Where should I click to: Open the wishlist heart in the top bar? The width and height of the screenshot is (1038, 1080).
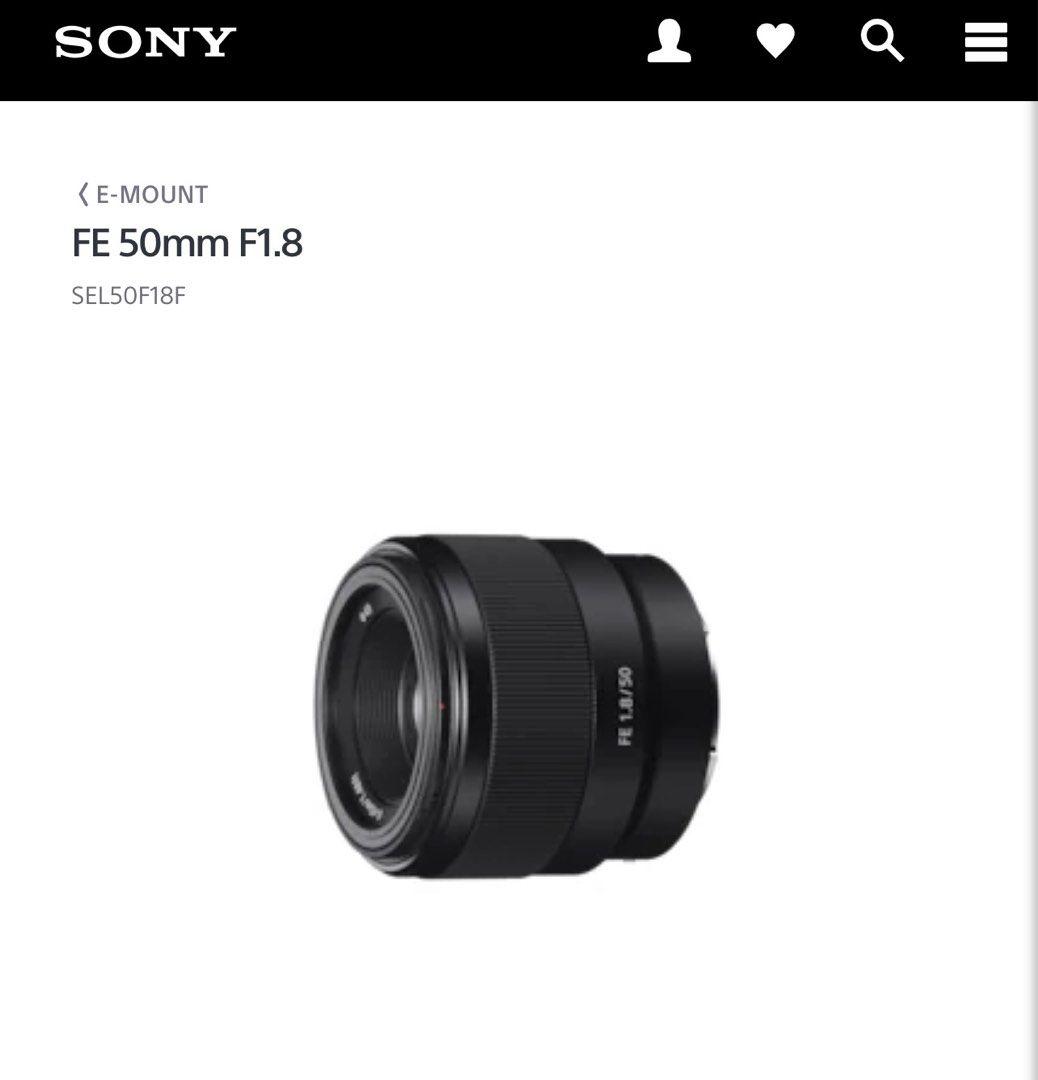(775, 42)
